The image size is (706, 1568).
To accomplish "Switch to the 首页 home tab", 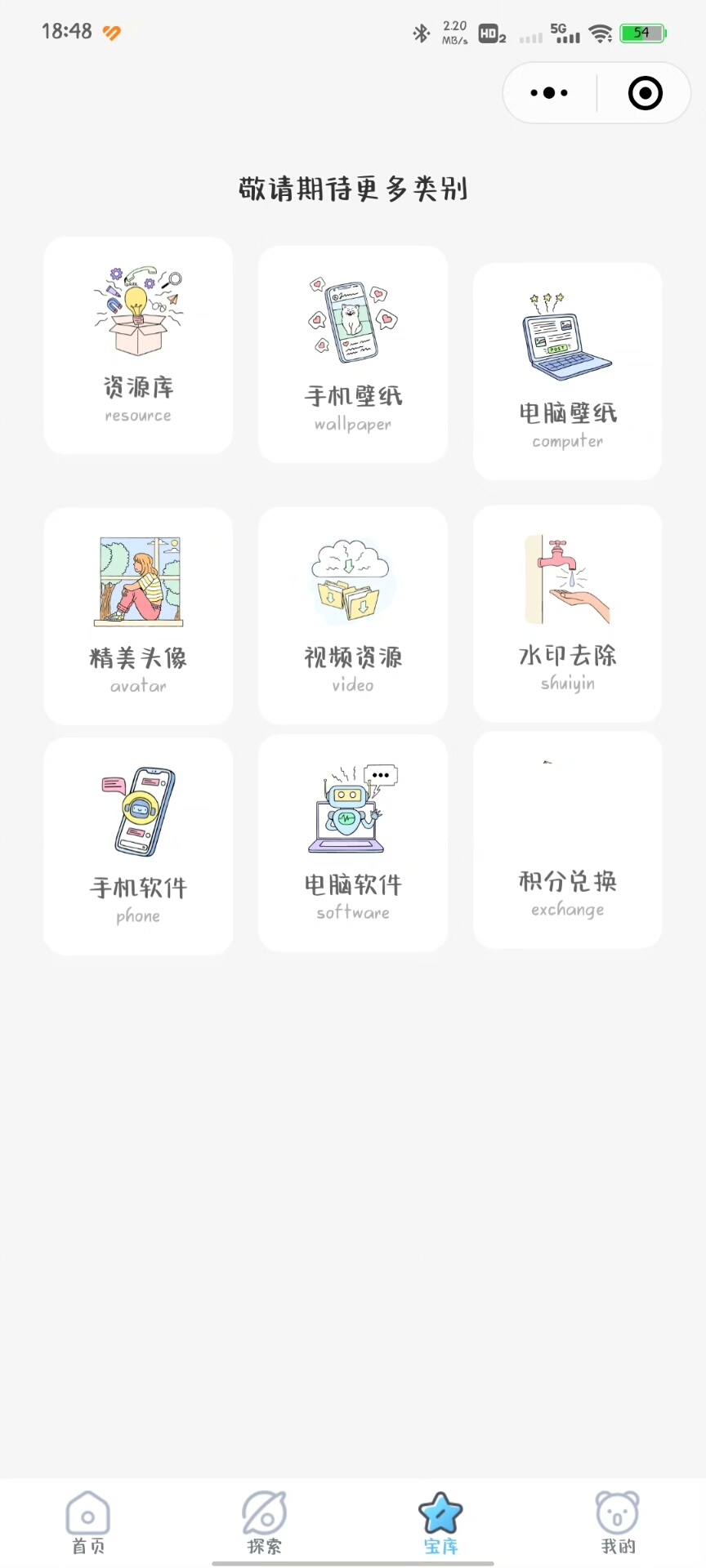I will 88,1522.
